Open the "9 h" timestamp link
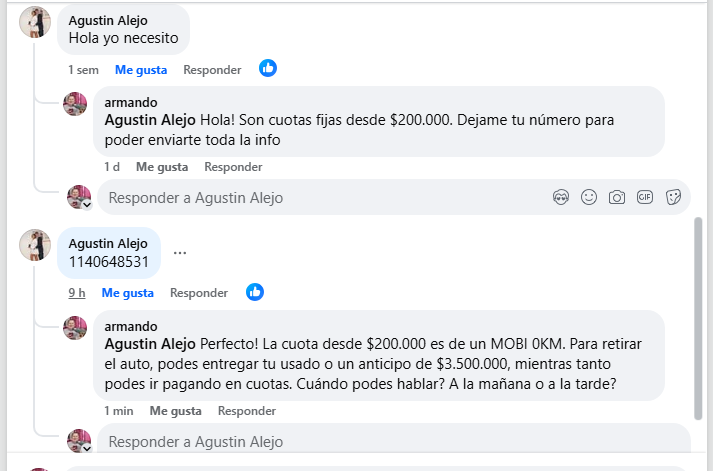Image resolution: width=713 pixels, height=471 pixels. point(77,293)
